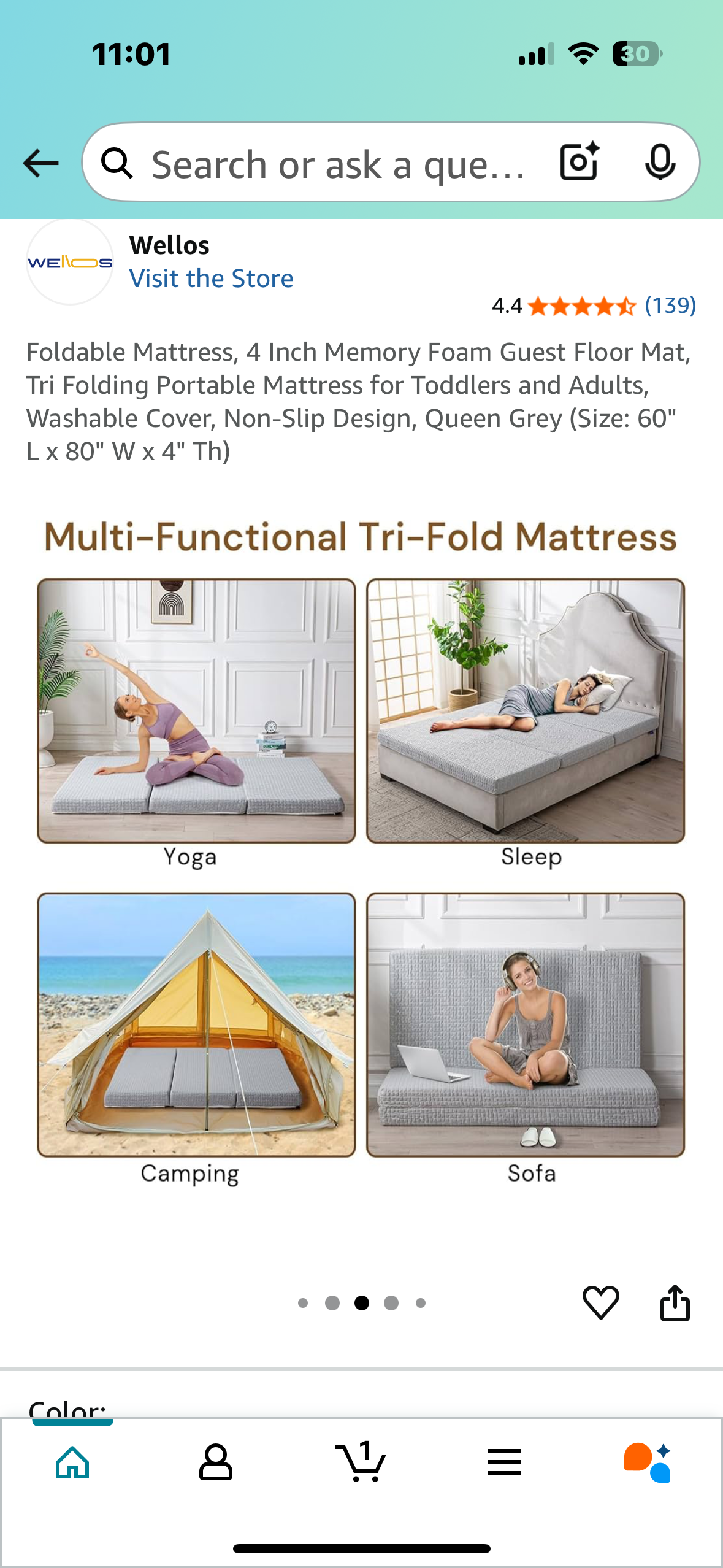The width and height of the screenshot is (723, 1568).
Task: Open camera lens search
Action: point(580,162)
